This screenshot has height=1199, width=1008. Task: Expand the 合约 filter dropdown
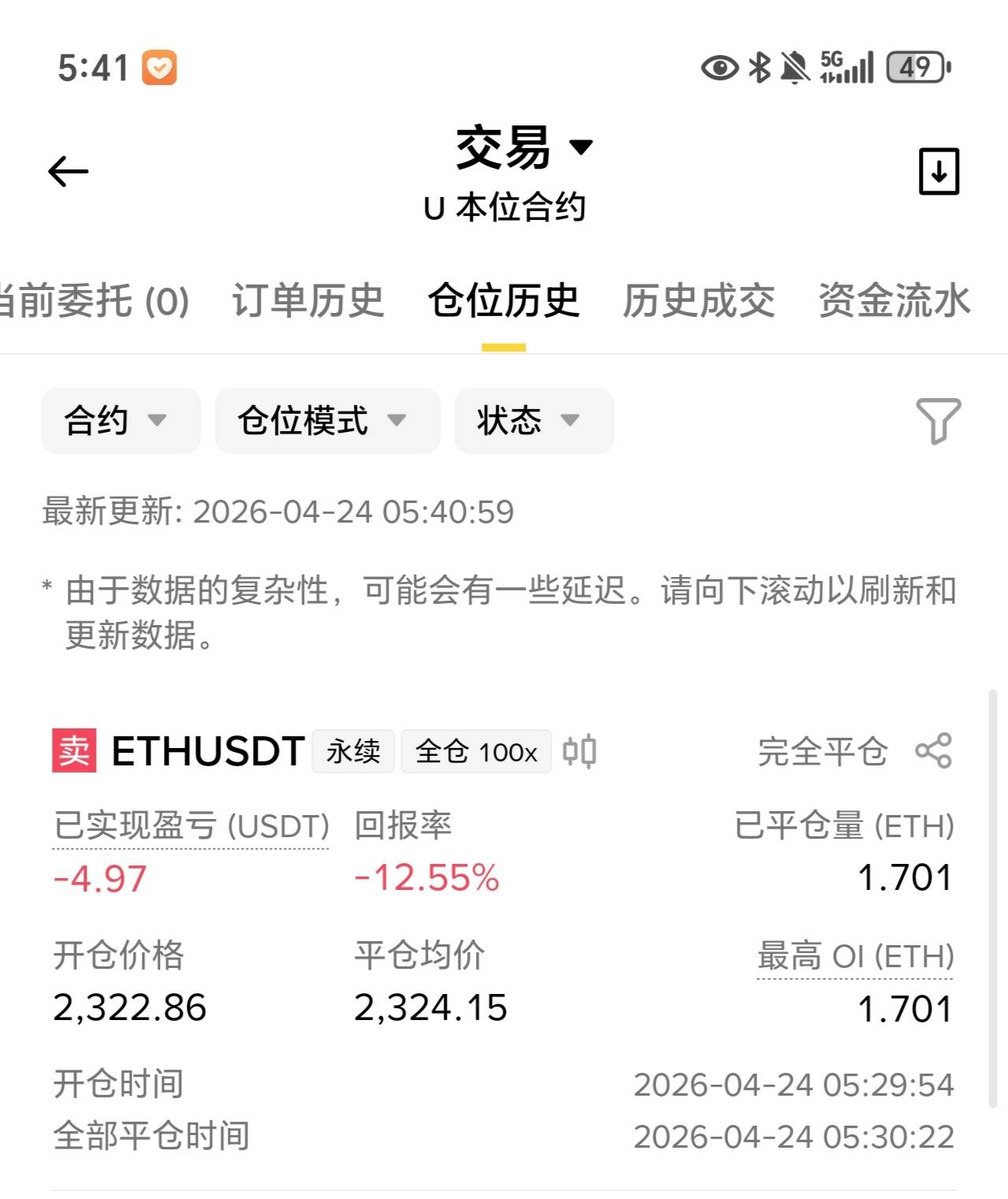(x=121, y=420)
